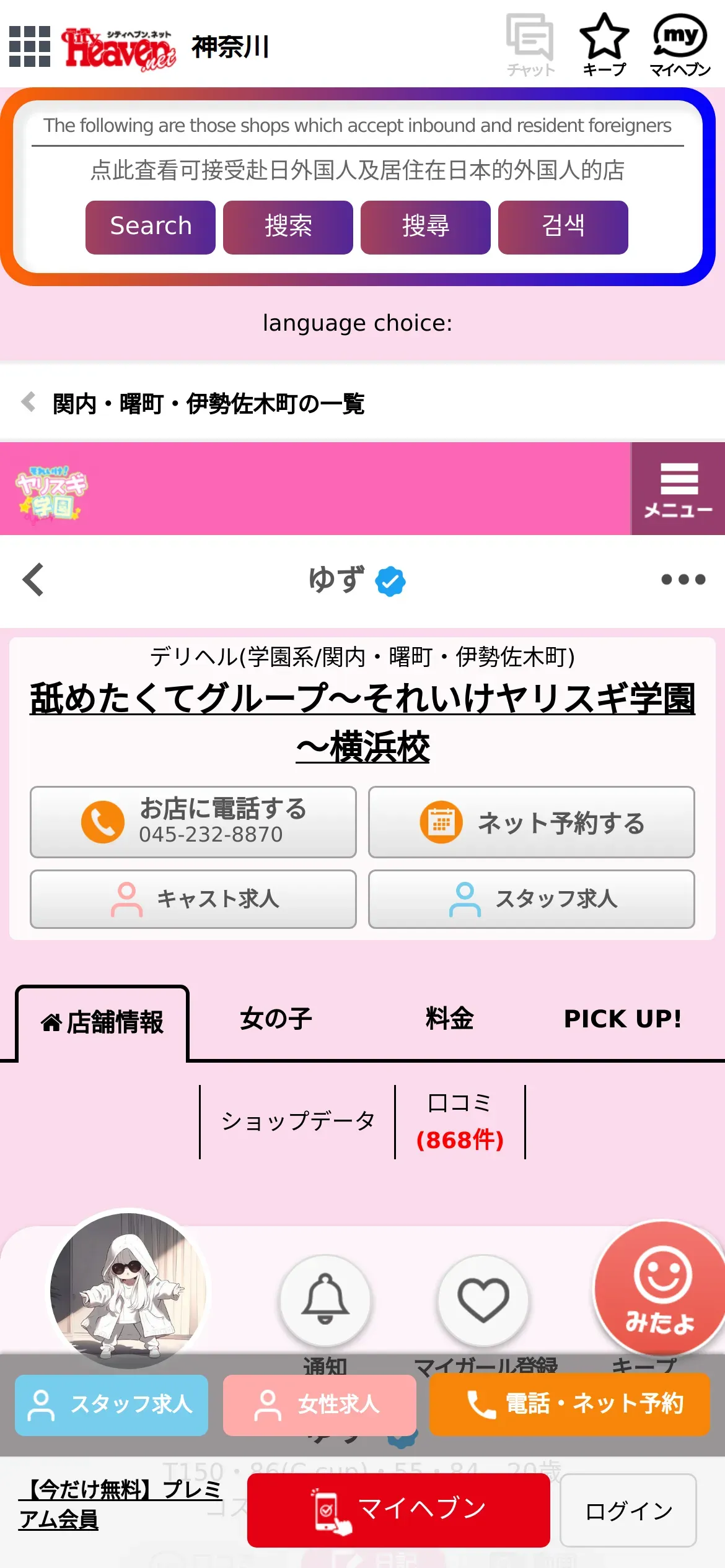This screenshot has height=1568, width=725.
Task: Switch to the PICK UP! tab
Action: point(622,1019)
